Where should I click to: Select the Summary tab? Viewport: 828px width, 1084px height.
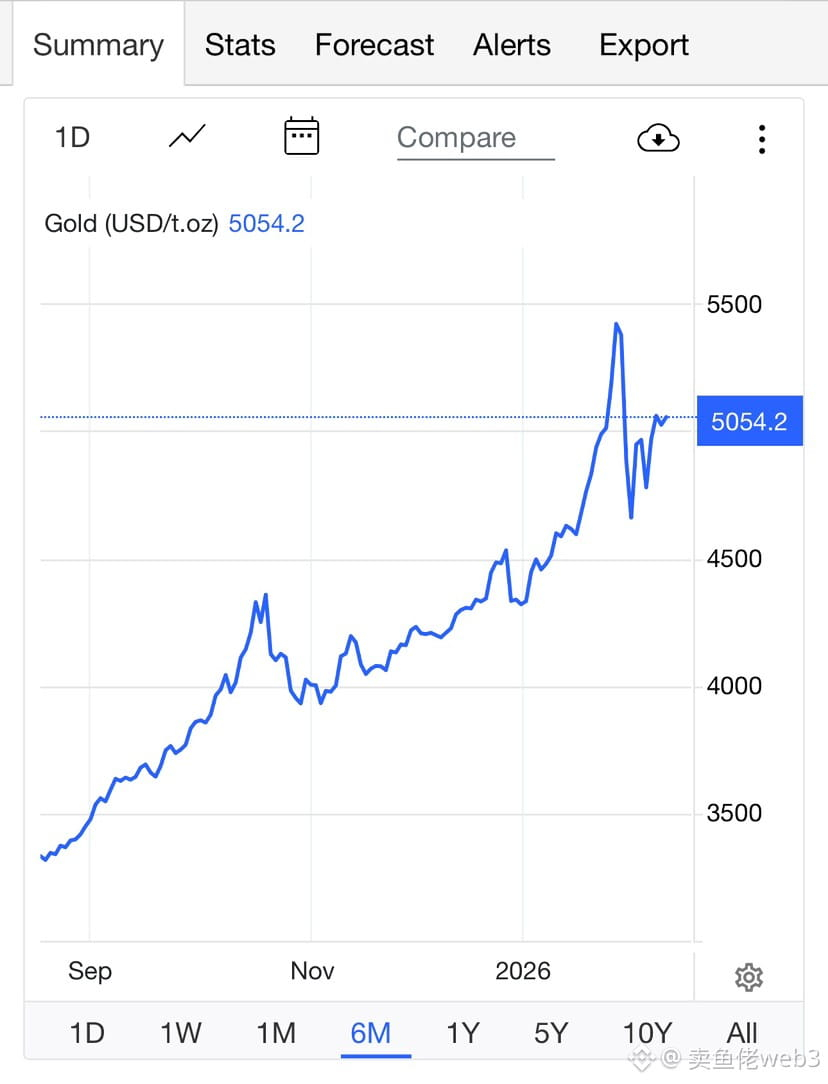(98, 46)
